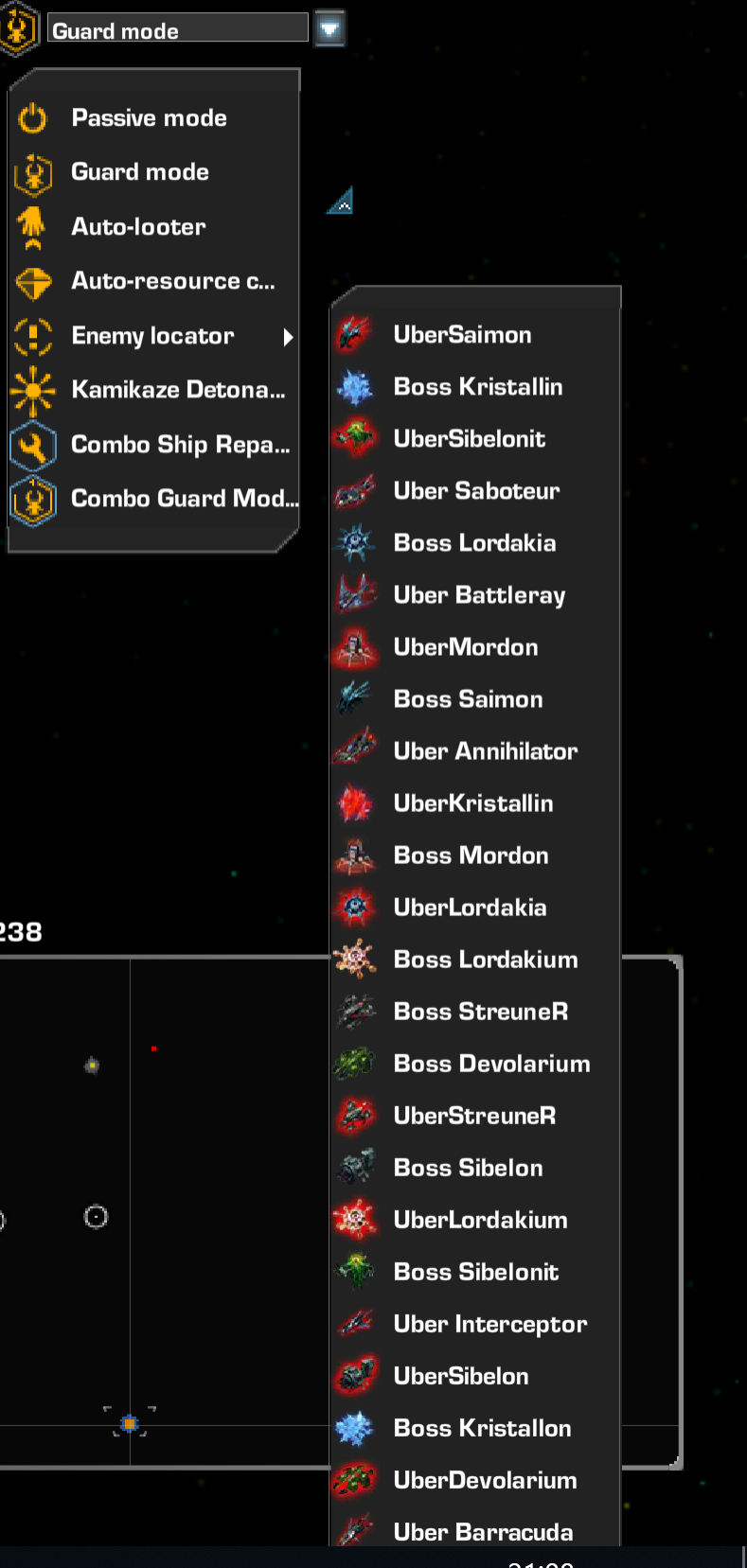Pick Boss Devolarium

pyautogui.click(x=490, y=1064)
